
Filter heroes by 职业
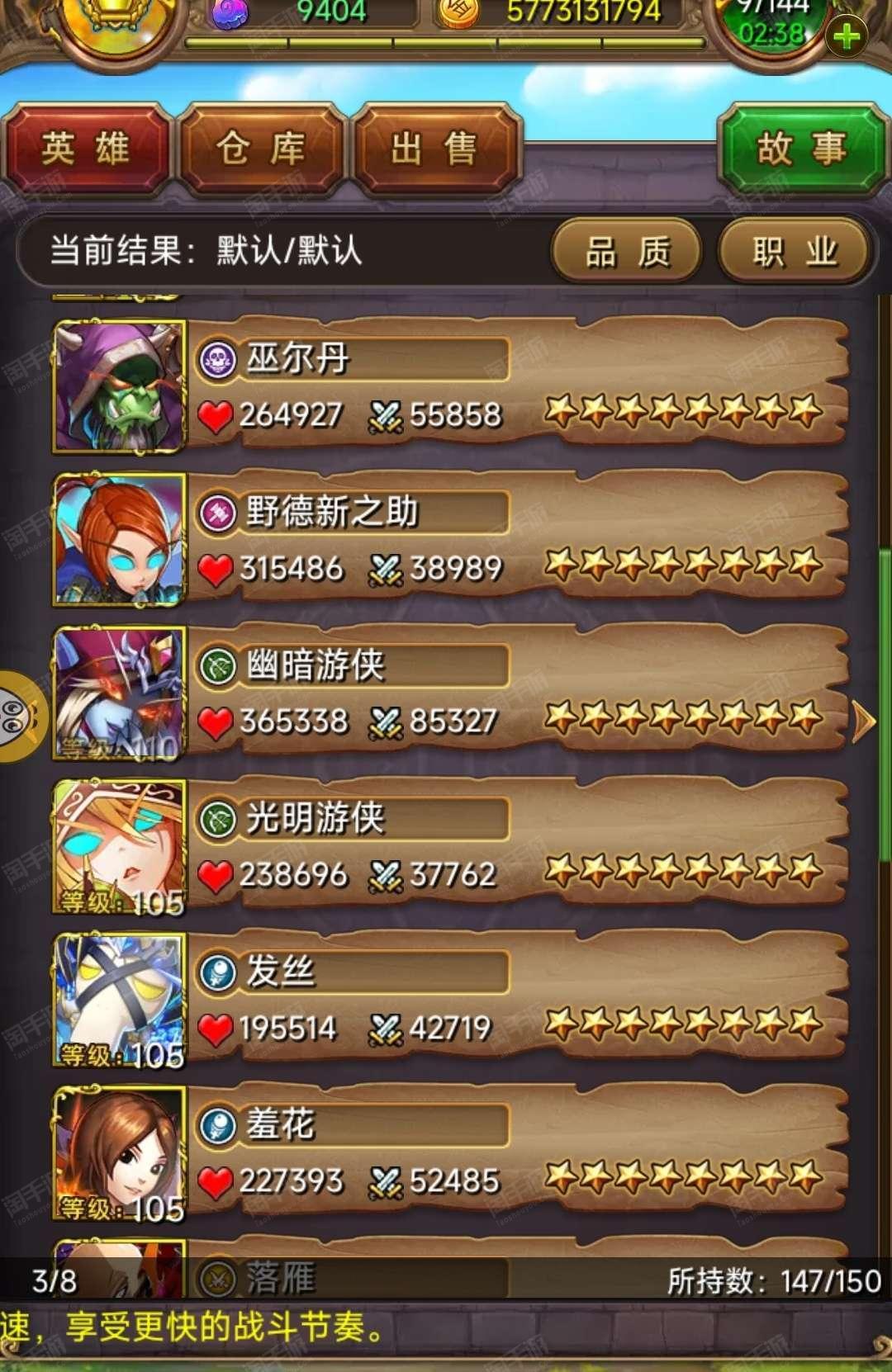(x=795, y=252)
